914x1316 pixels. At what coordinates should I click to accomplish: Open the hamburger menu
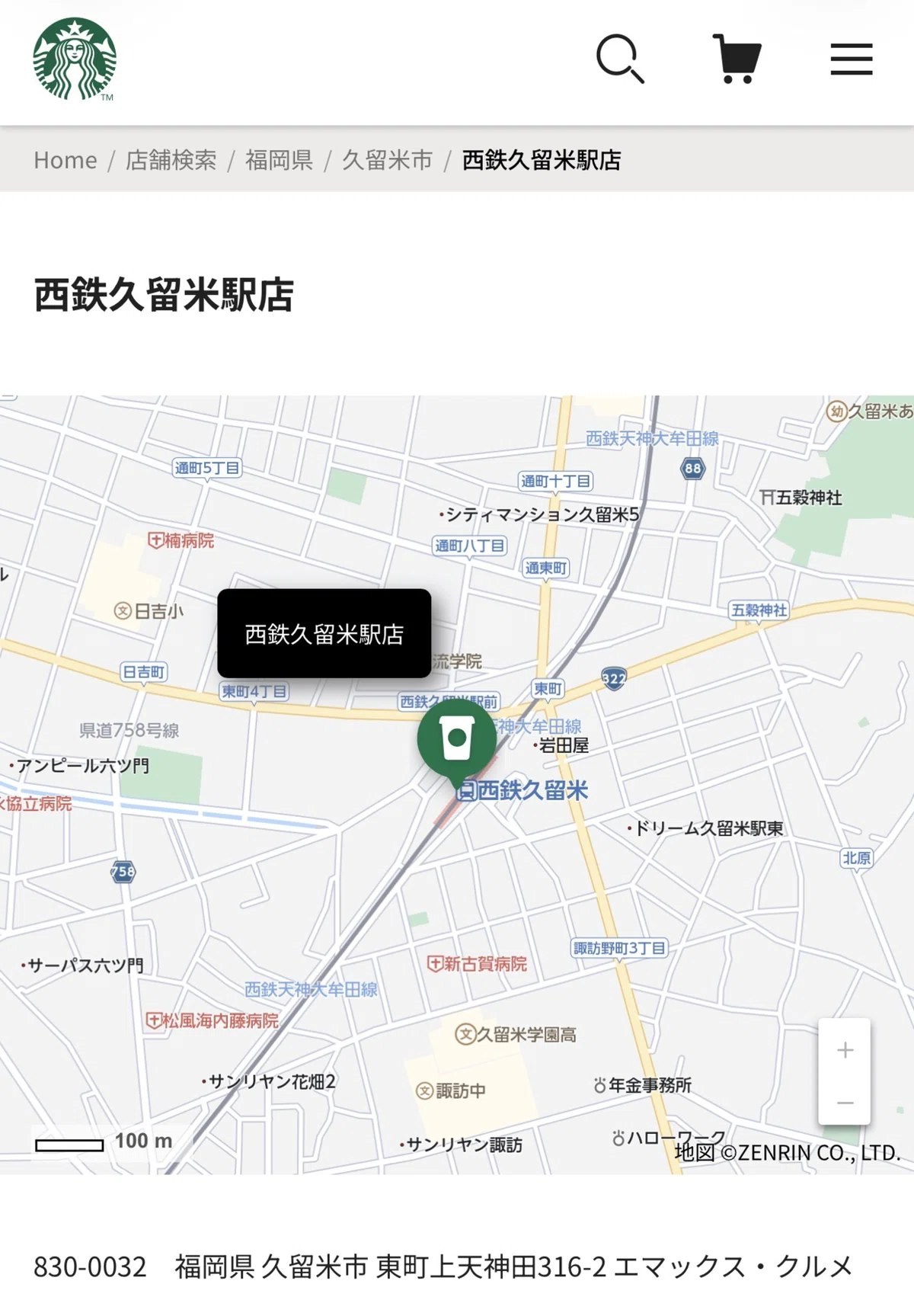coord(852,59)
